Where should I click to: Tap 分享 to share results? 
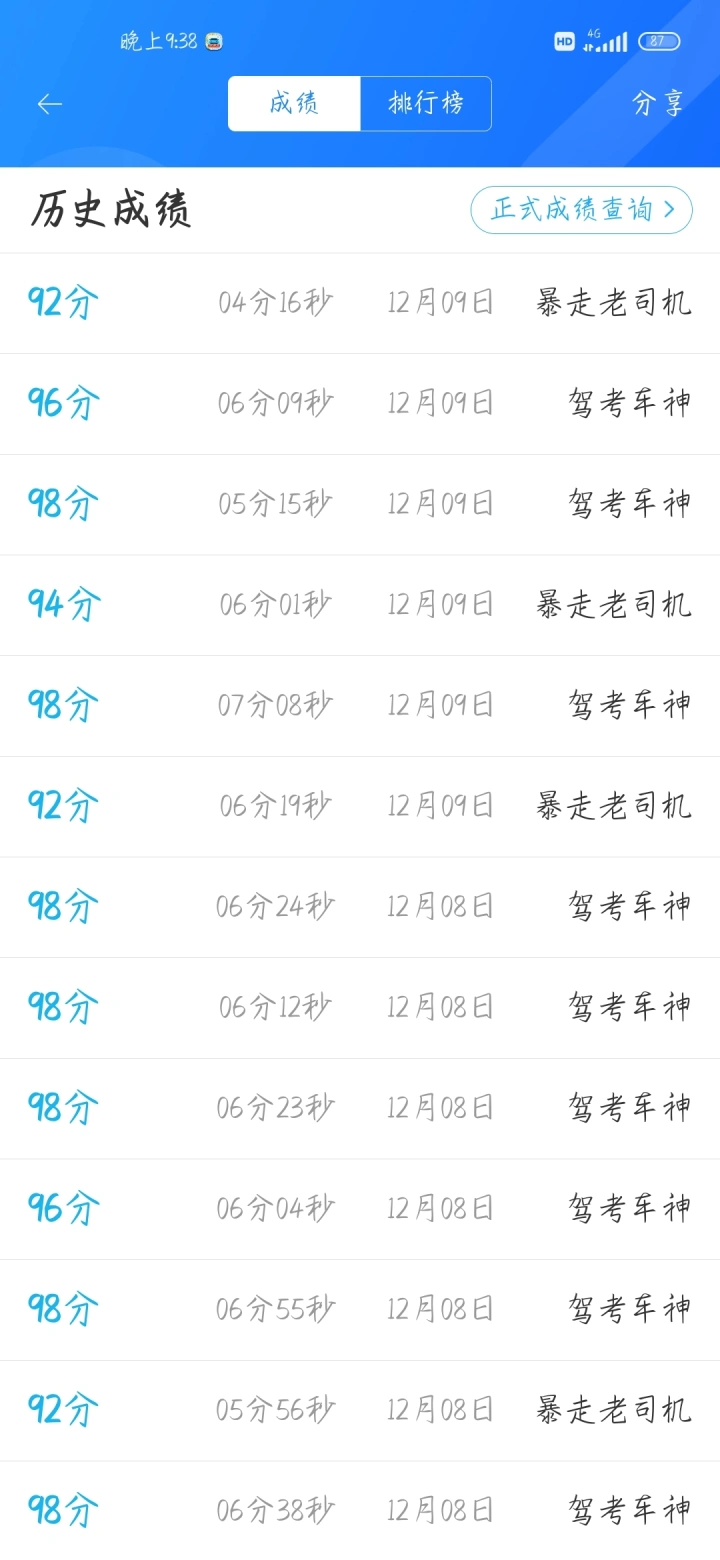[x=658, y=104]
